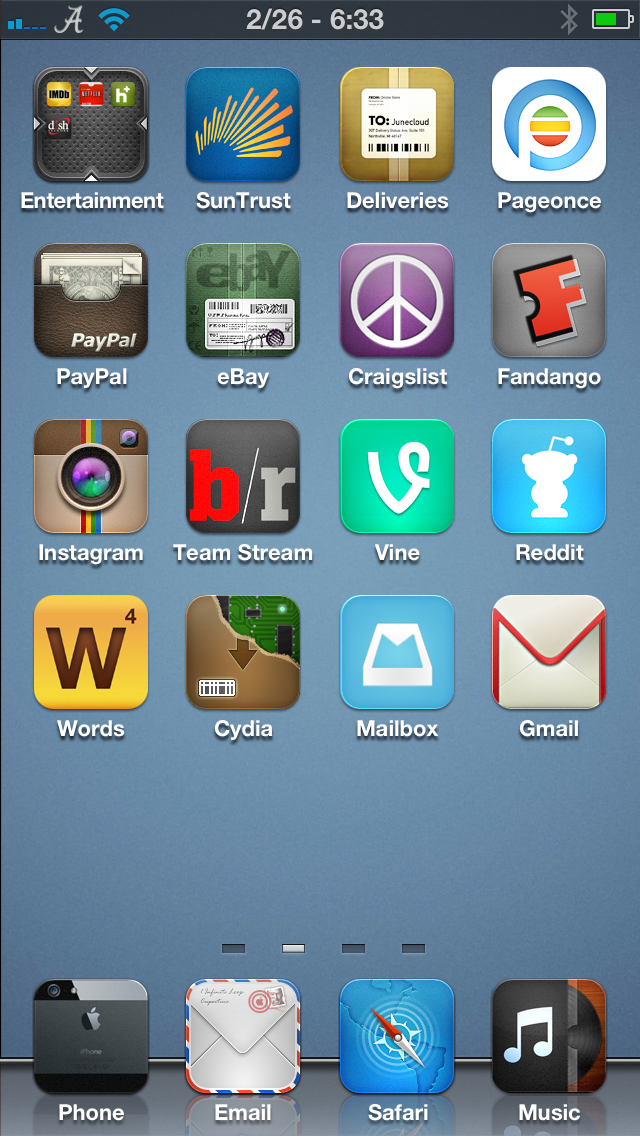This screenshot has width=640, height=1136.
Task: Launch Gmail
Action: click(549, 652)
